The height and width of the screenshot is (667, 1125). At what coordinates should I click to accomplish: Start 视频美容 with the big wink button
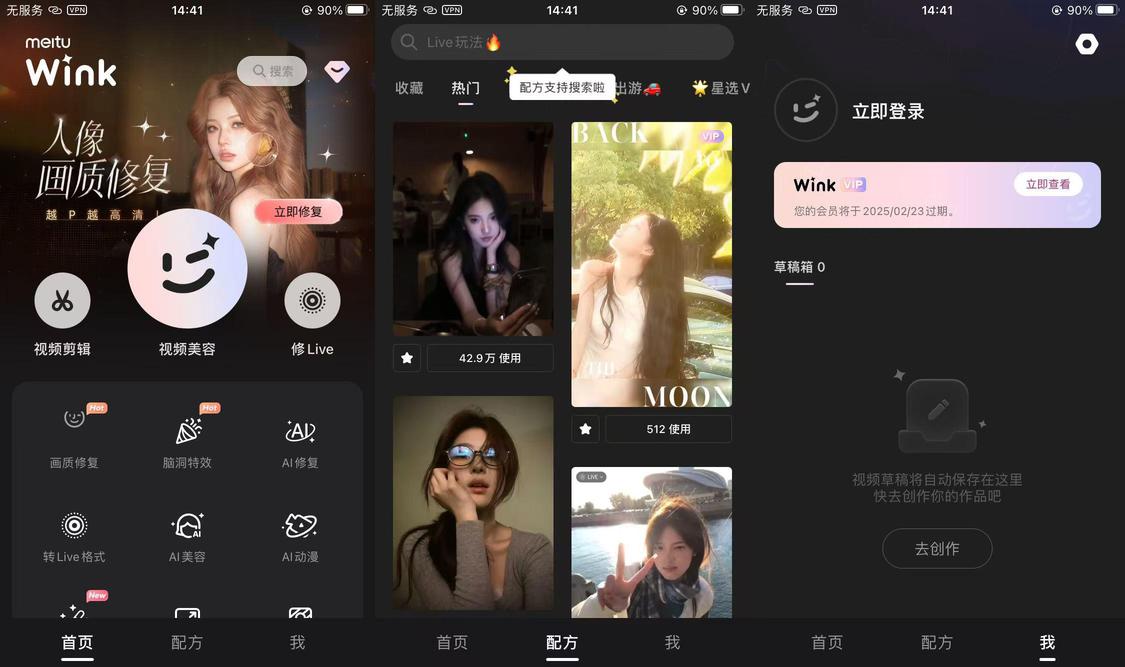pos(187,268)
